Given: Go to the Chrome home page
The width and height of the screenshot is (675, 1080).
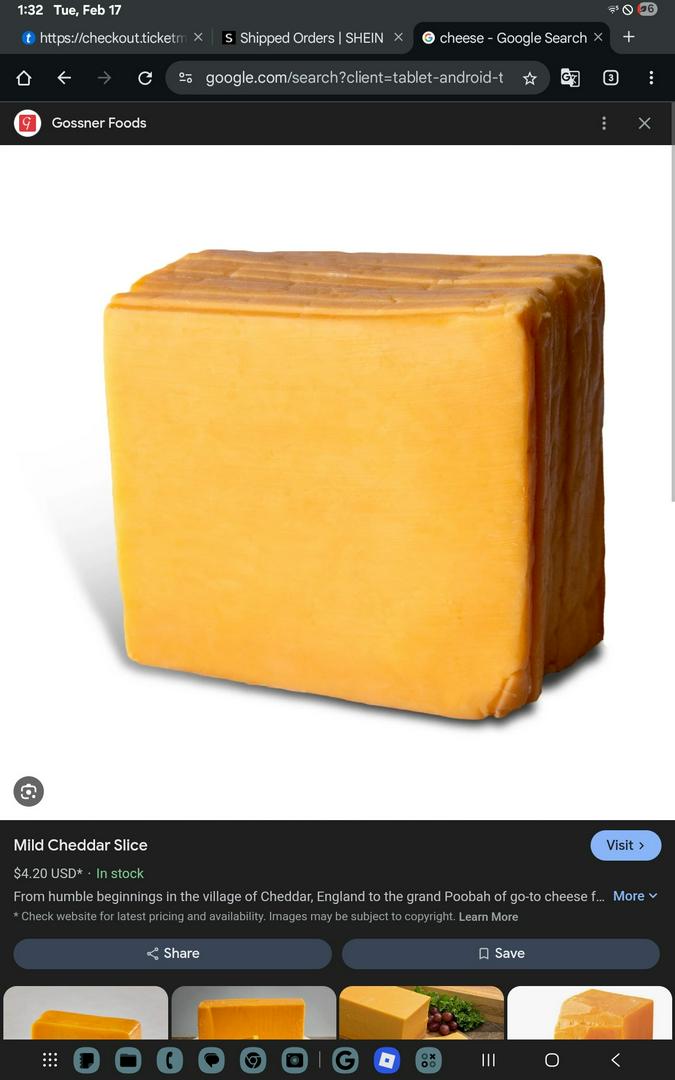Looking at the screenshot, I should pos(24,78).
